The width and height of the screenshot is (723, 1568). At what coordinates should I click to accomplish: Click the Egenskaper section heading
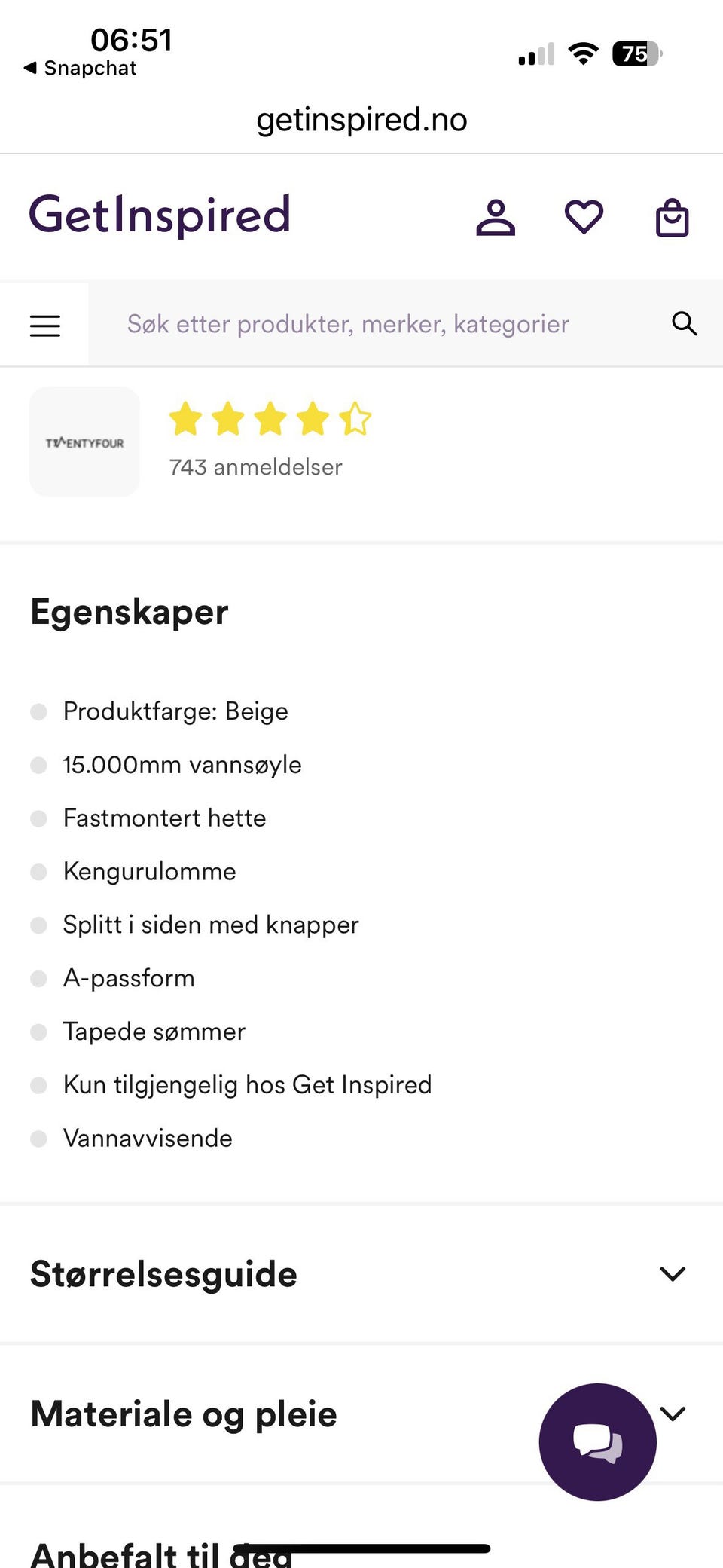tap(129, 612)
